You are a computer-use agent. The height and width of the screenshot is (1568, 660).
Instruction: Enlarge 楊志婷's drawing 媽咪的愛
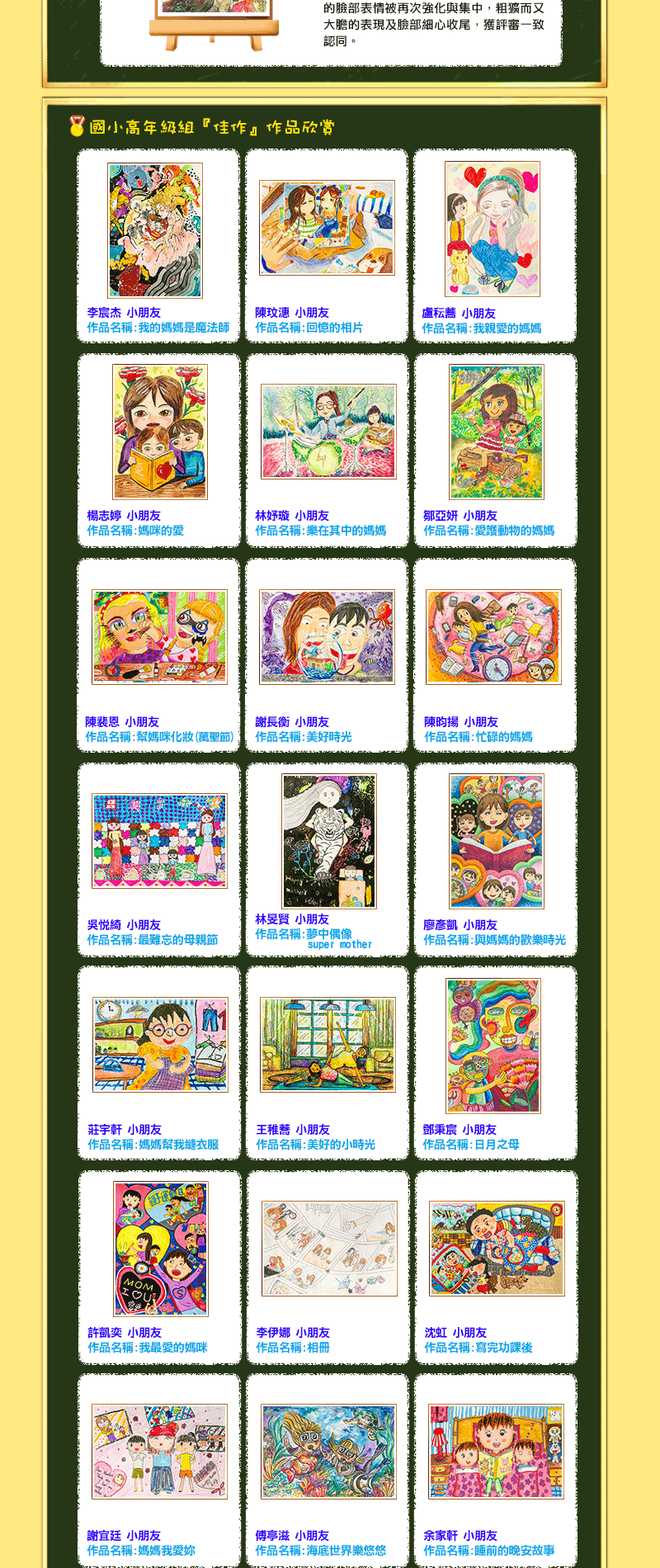160,432
